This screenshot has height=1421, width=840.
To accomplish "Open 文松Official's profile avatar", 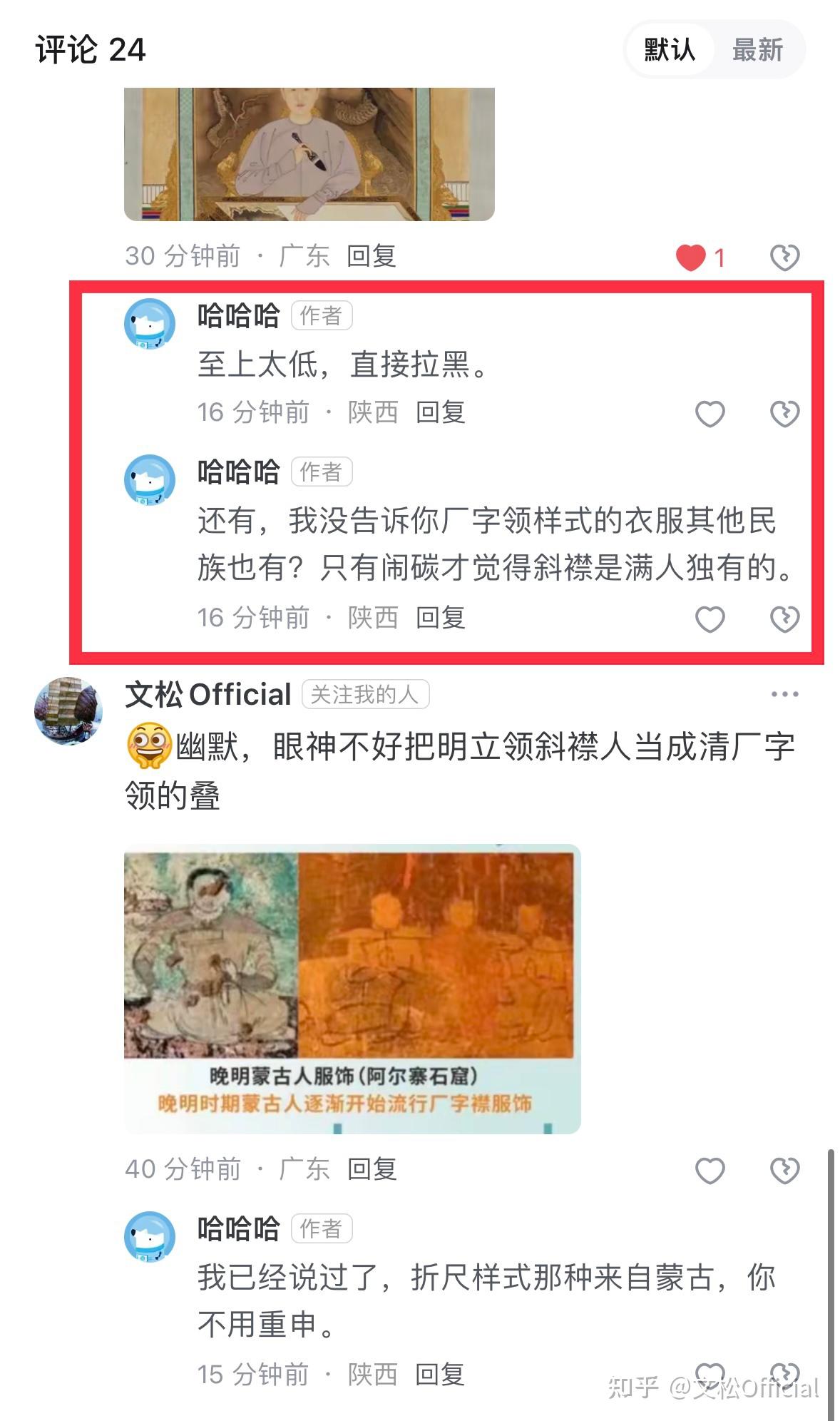I will point(68,711).
